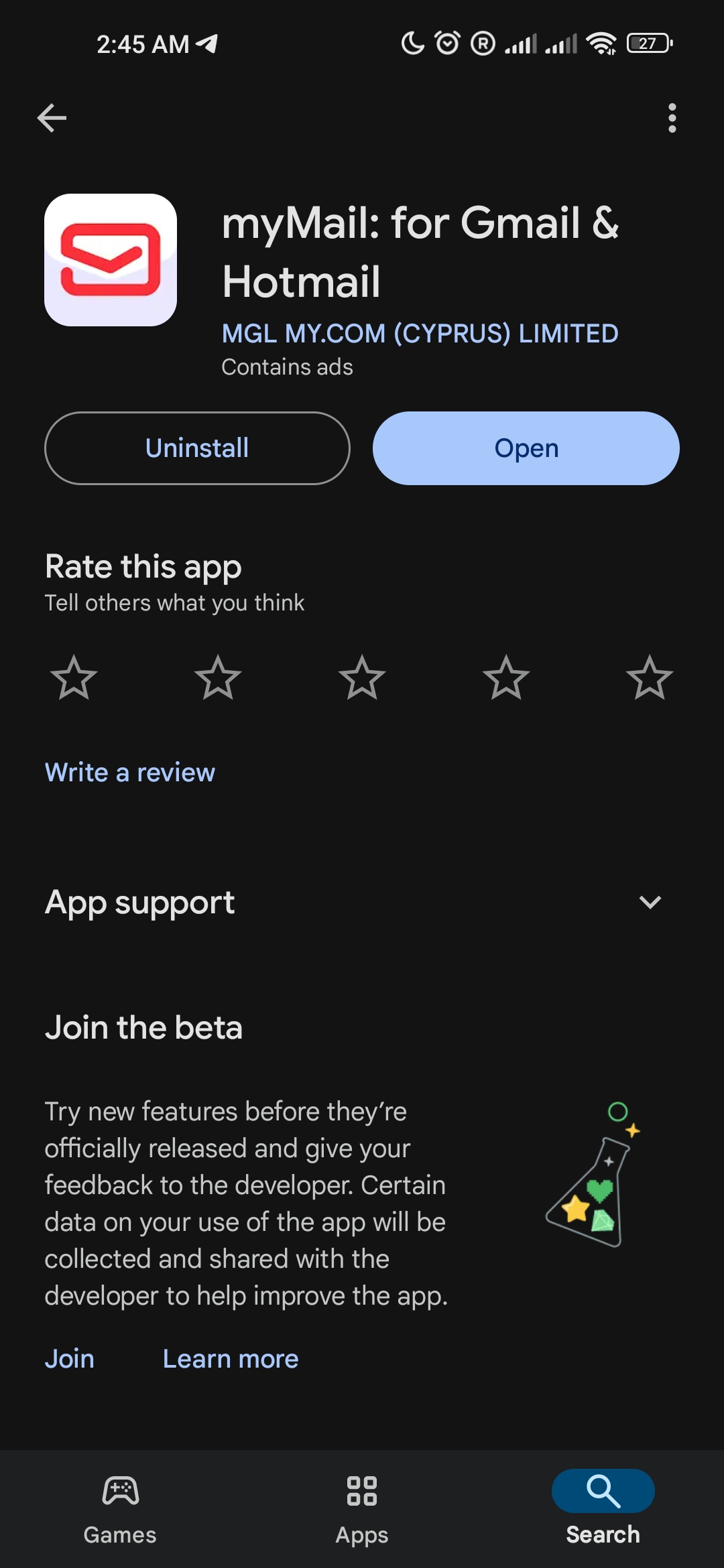
Task: Give the app a two-star rating
Action: (218, 678)
